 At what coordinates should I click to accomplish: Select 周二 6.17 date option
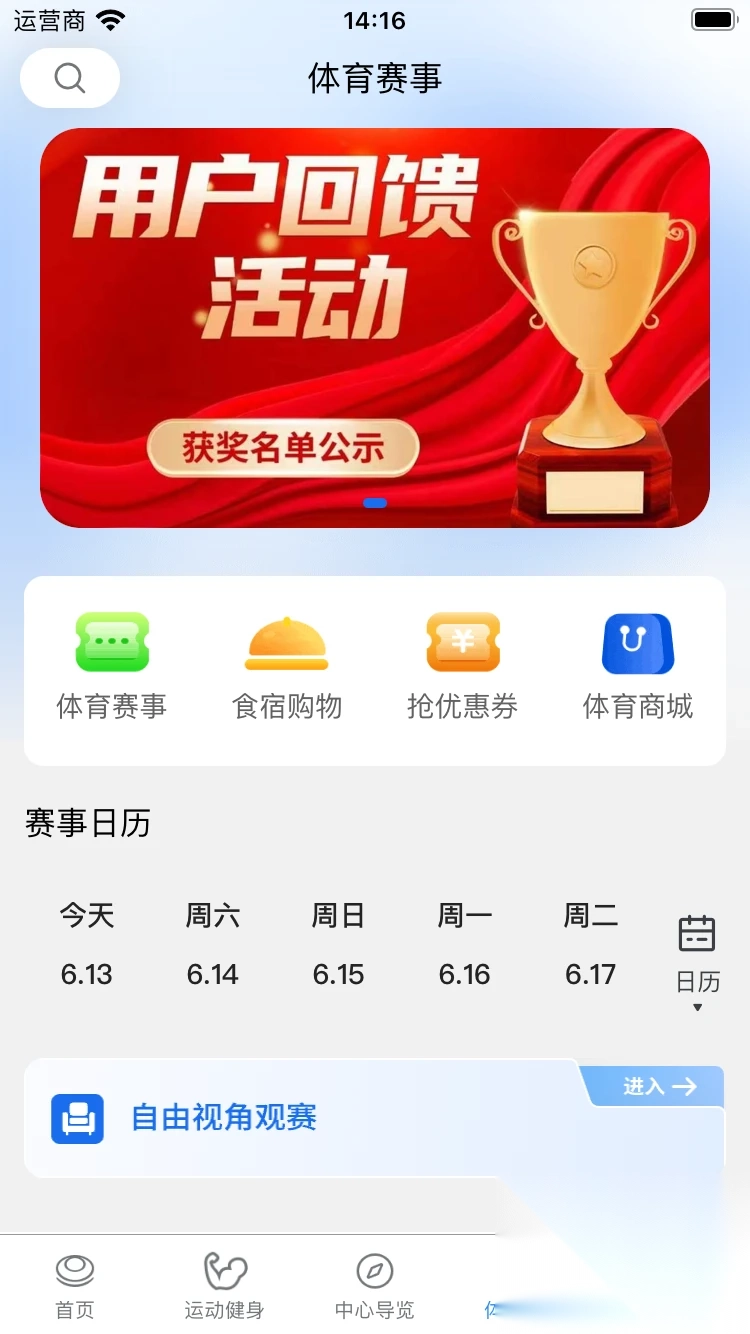(x=590, y=944)
